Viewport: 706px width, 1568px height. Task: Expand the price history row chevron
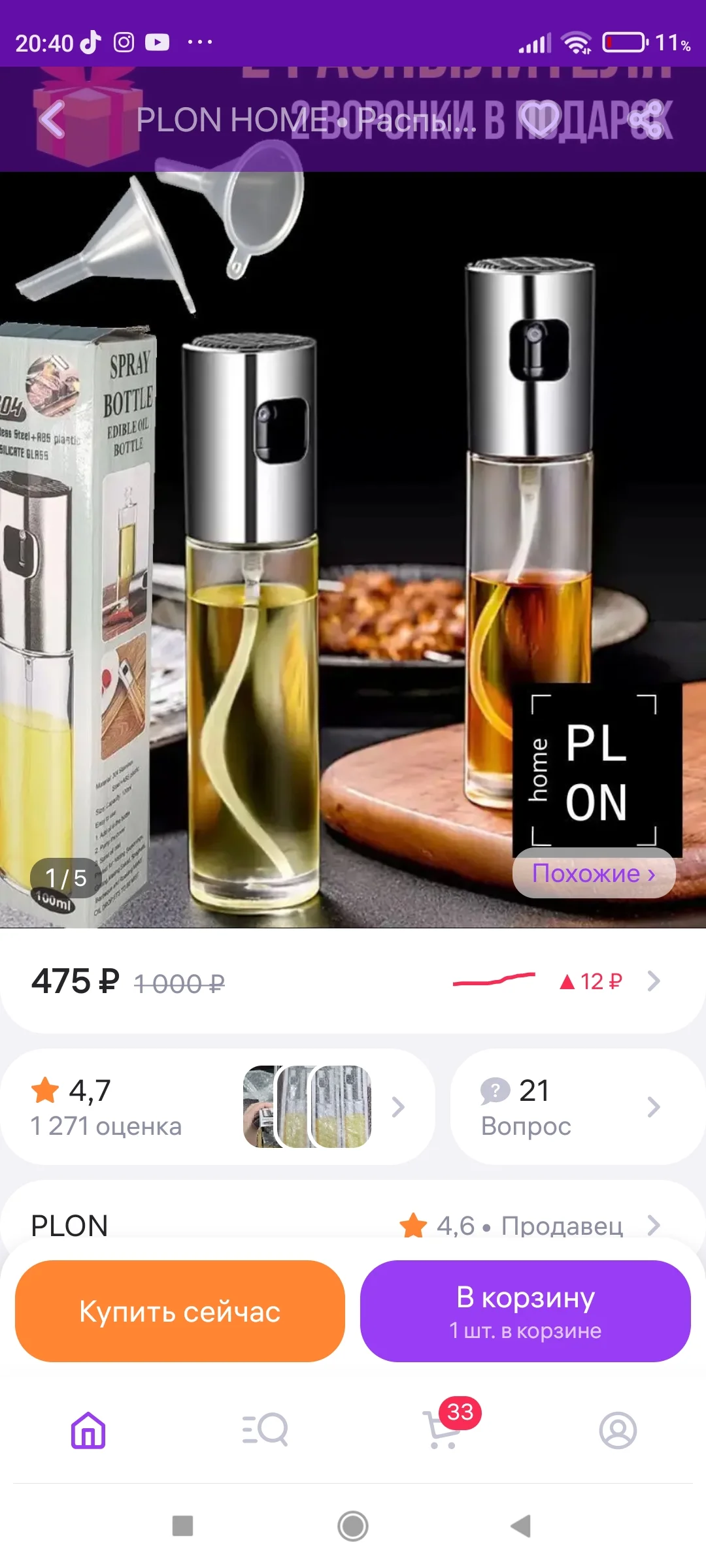[x=654, y=981]
